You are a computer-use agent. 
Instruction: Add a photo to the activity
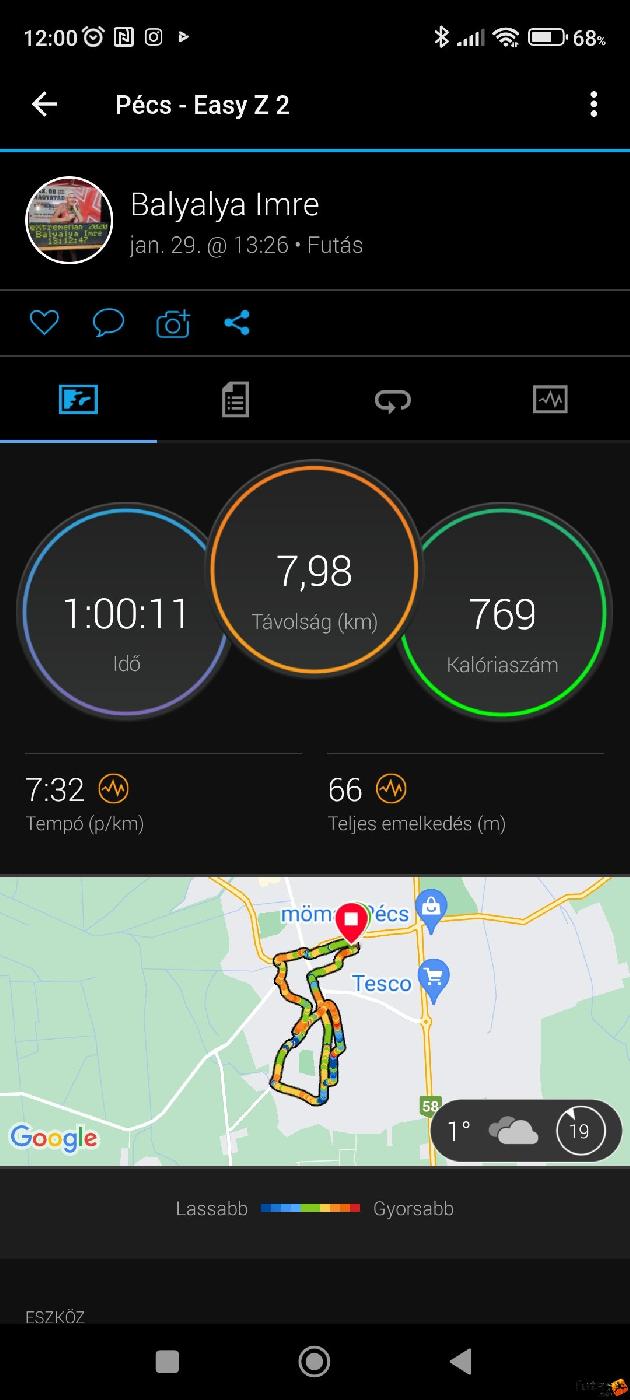point(173,324)
